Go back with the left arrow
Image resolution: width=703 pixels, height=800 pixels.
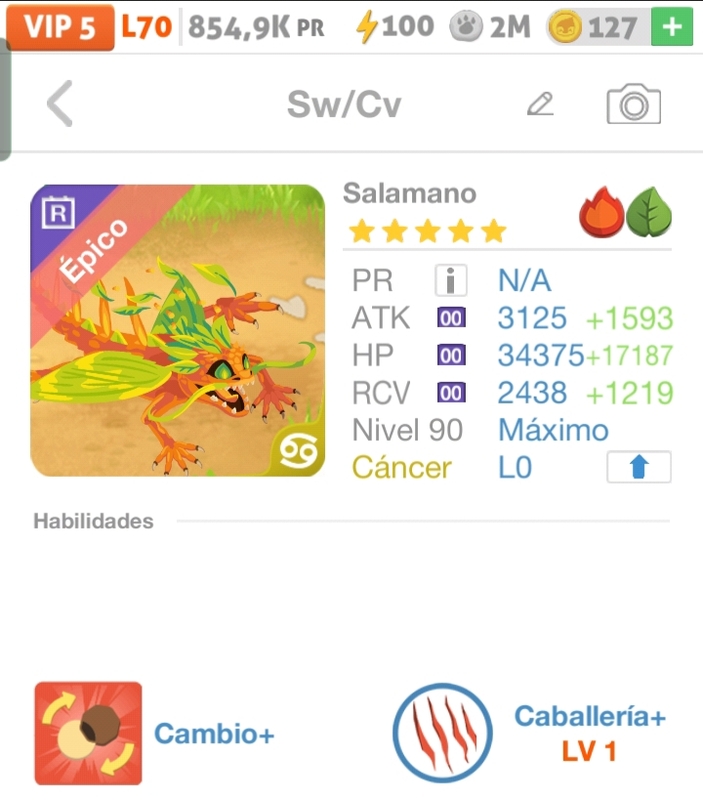[x=60, y=104]
